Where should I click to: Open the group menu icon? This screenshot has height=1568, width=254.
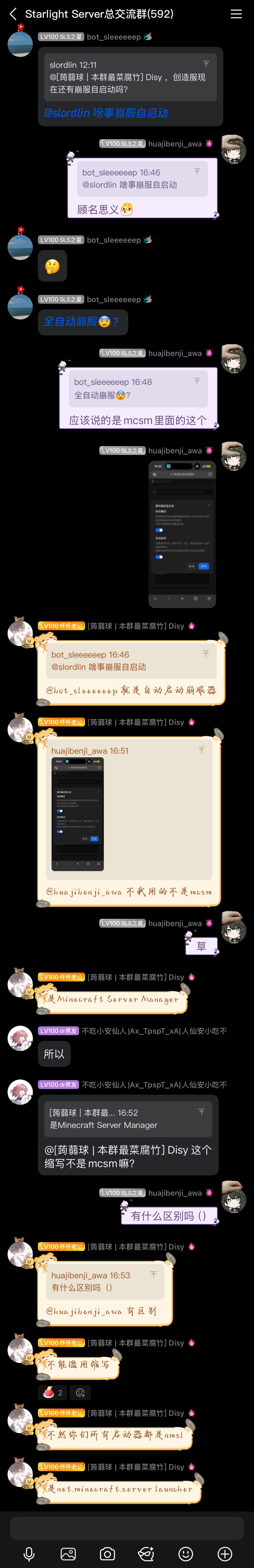(236, 14)
